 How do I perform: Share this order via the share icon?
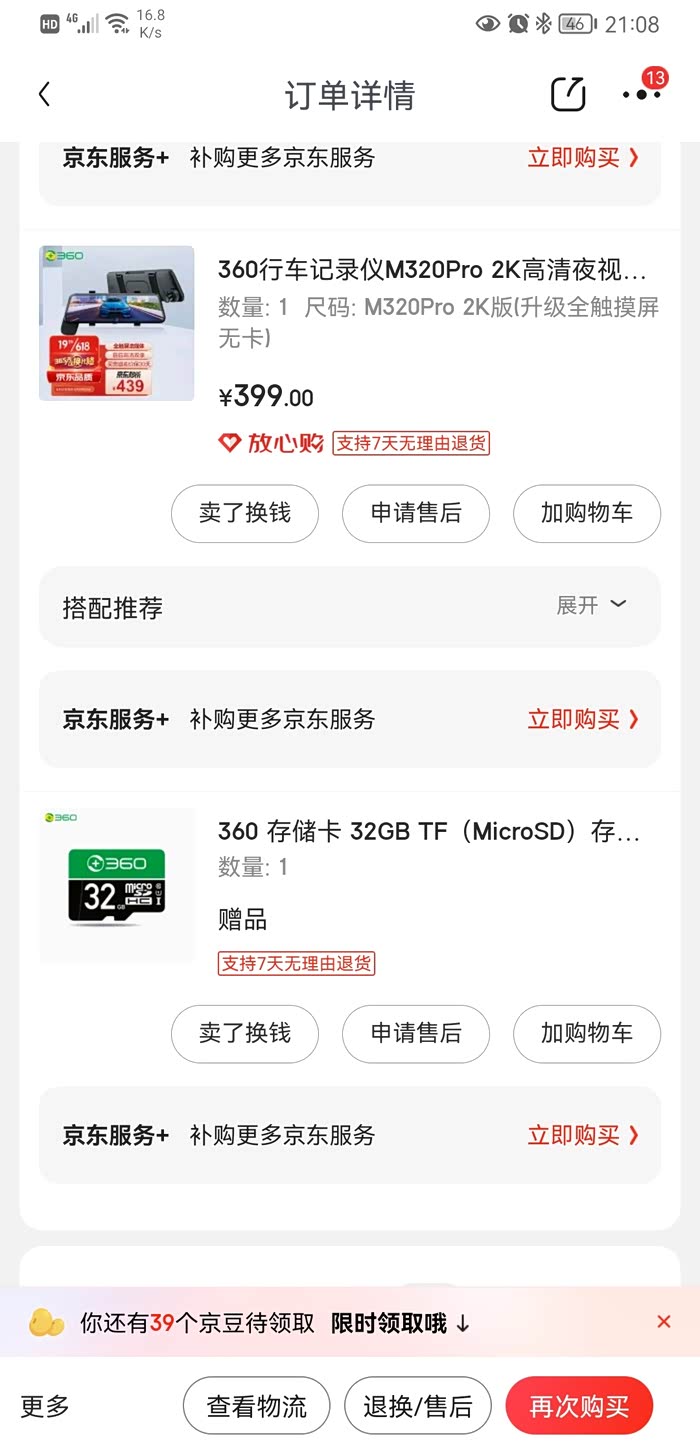[568, 95]
